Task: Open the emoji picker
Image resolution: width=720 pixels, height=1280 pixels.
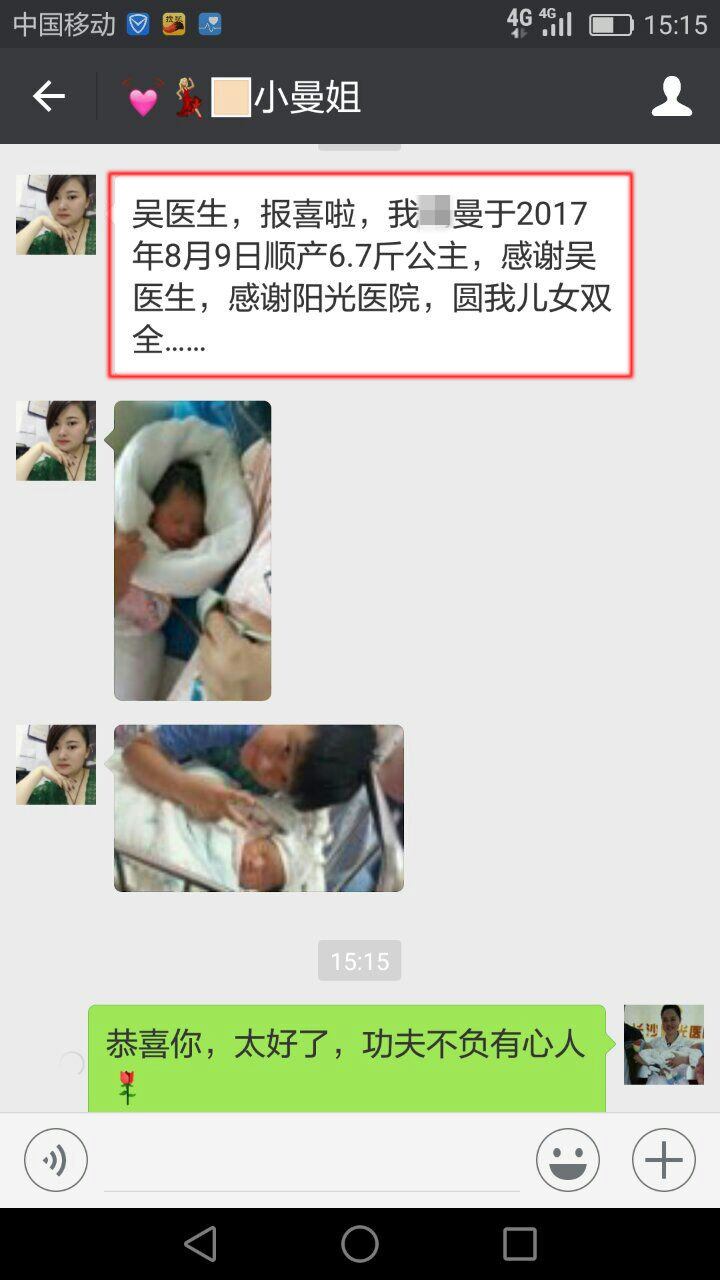Action: [x=567, y=1160]
